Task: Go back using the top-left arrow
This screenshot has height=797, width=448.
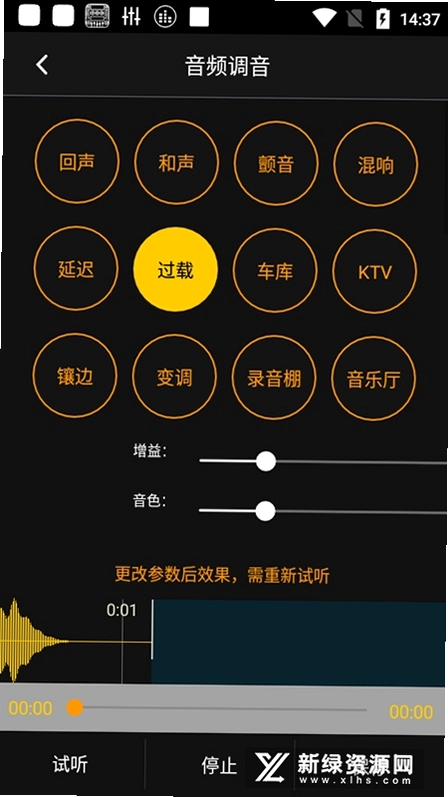Action: click(42, 66)
